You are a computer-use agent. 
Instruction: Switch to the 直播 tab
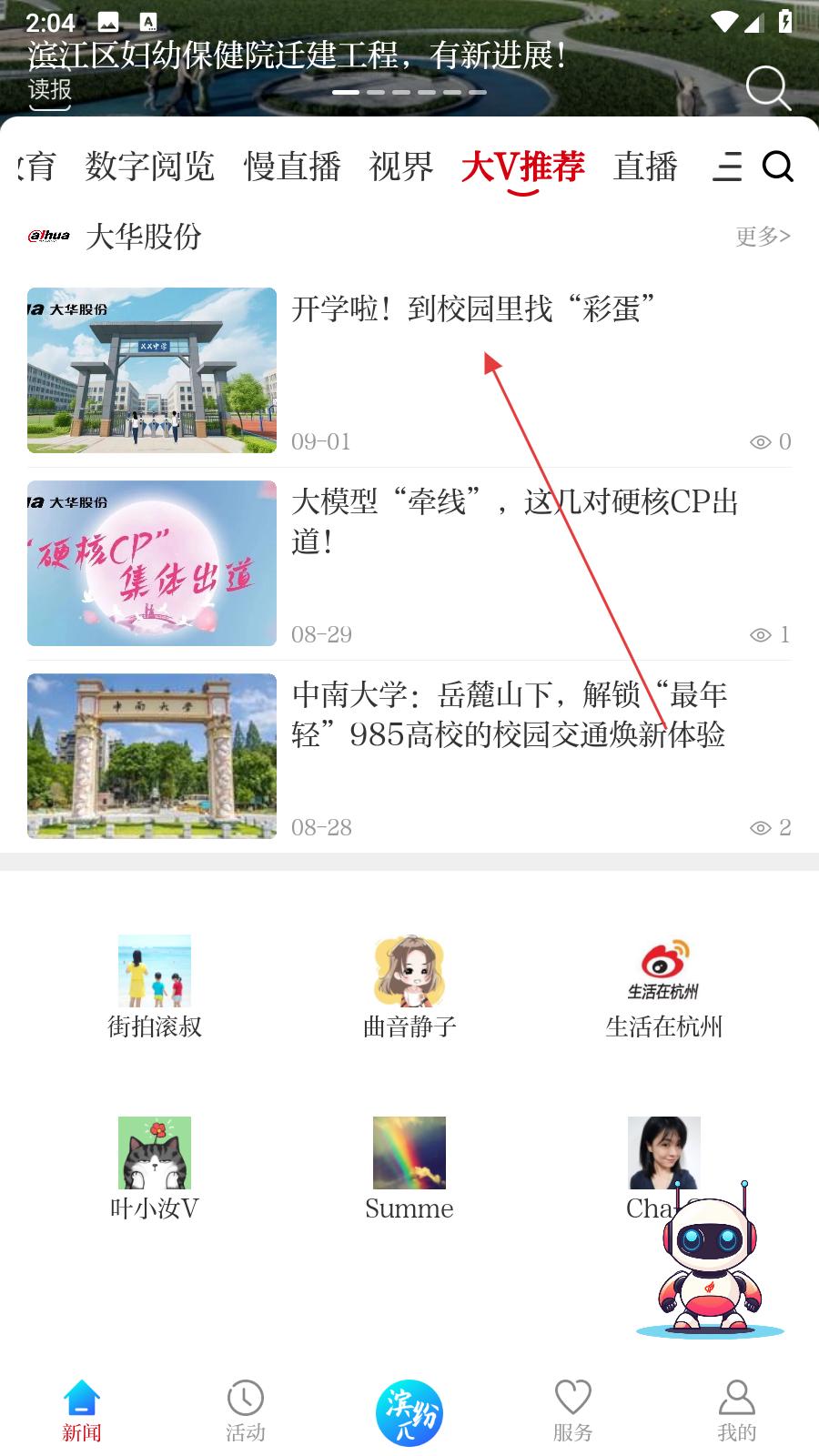(x=645, y=167)
